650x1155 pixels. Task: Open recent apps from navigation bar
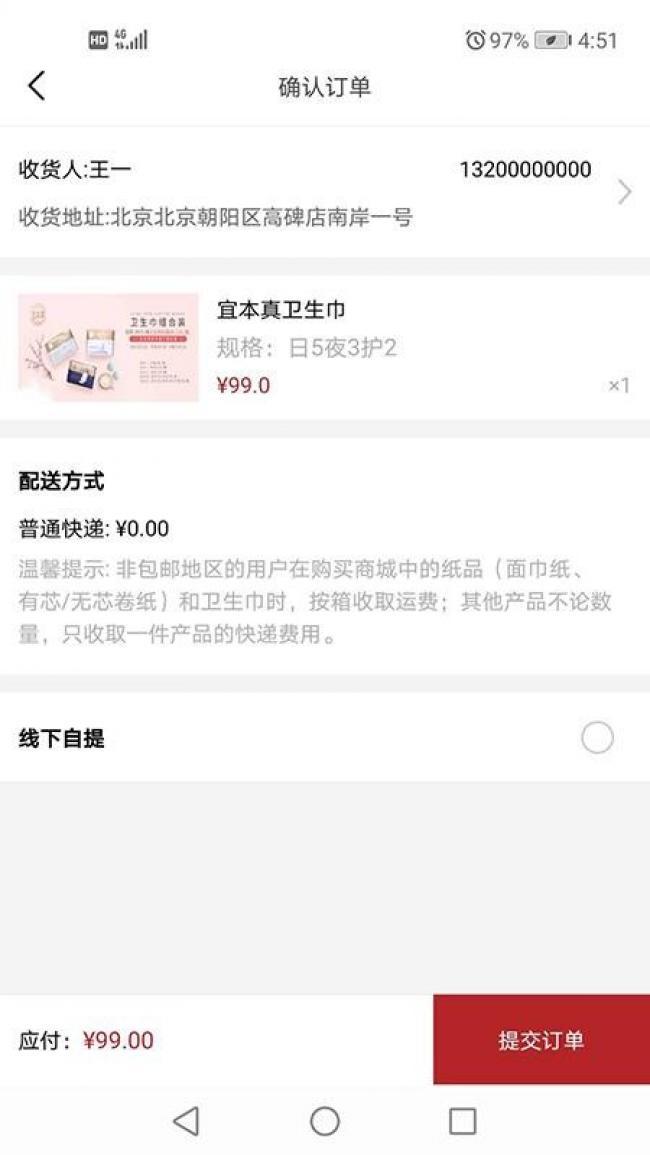(462, 1121)
